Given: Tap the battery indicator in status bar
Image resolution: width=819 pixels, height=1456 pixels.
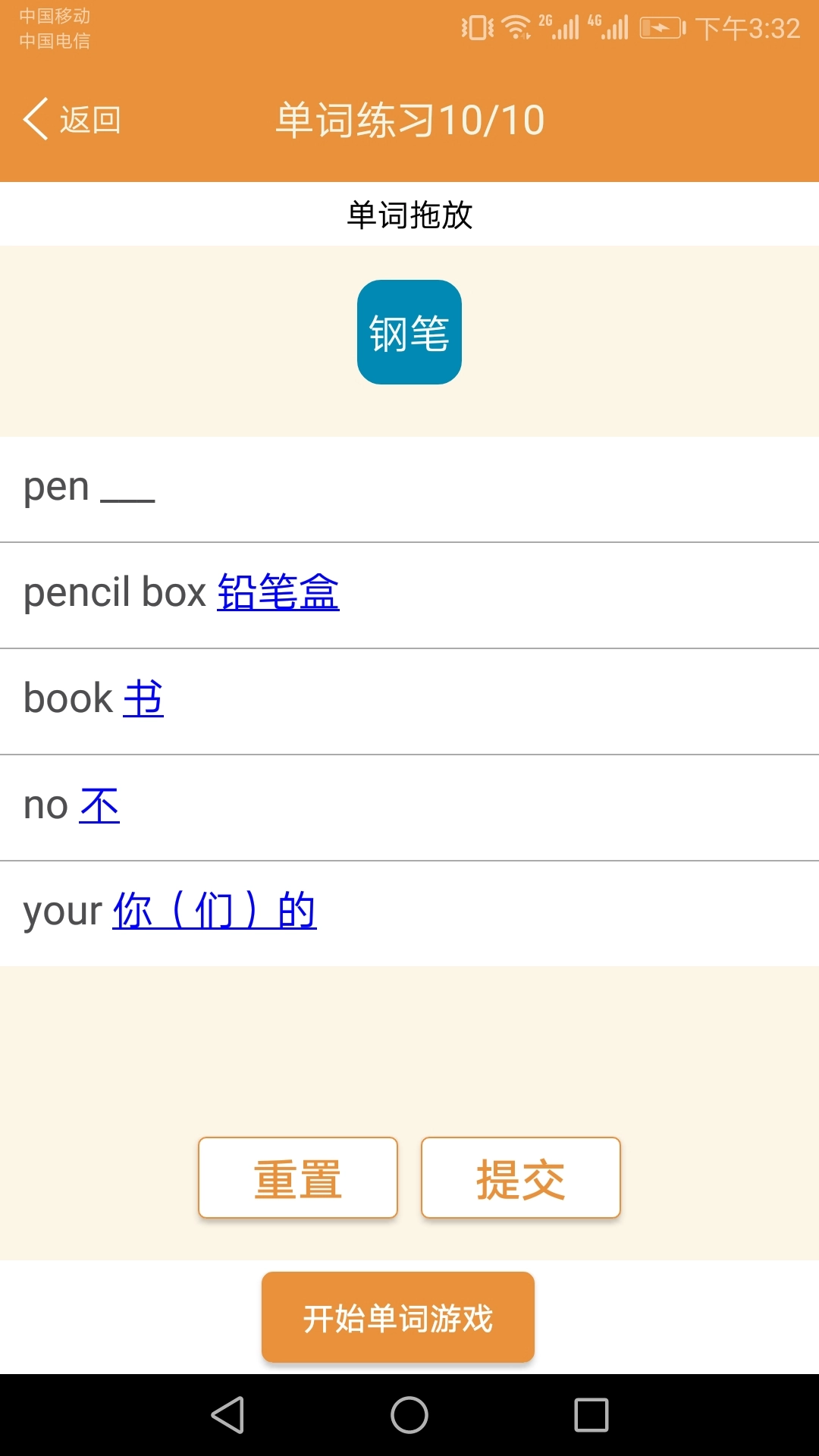Looking at the screenshot, I should click(x=659, y=26).
